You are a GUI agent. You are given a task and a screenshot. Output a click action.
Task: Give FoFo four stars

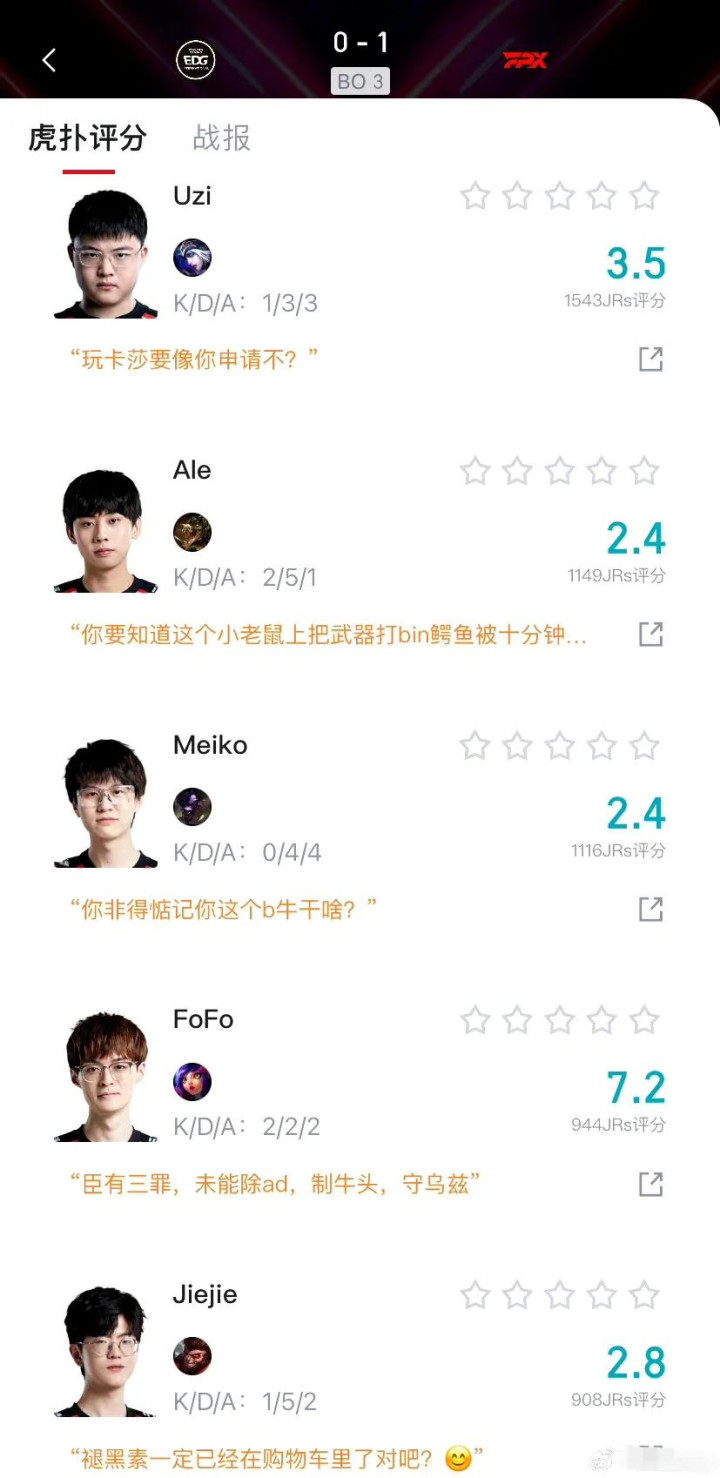point(602,1020)
